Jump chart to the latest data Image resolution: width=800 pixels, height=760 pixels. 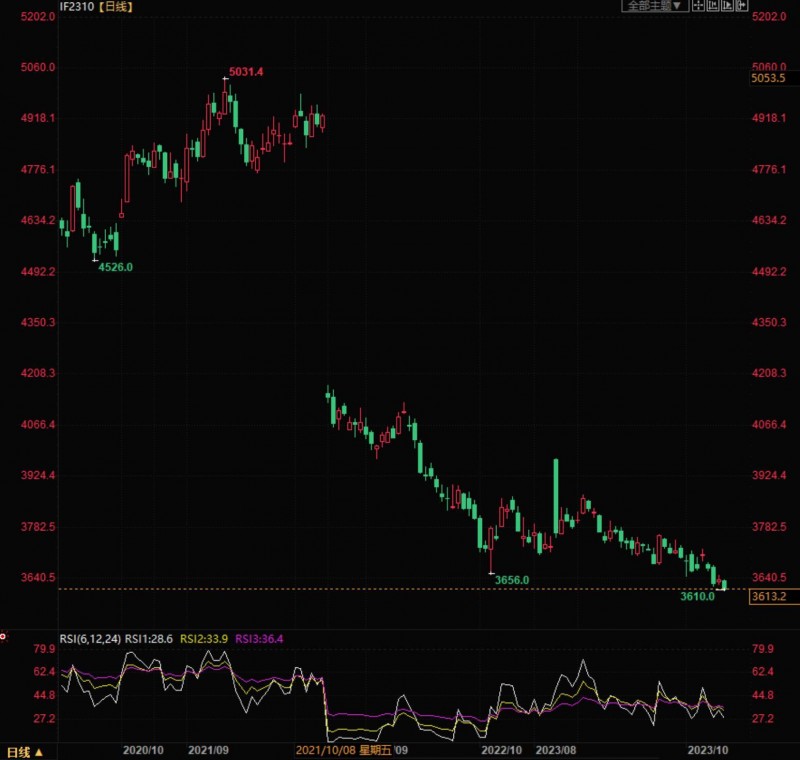point(727,5)
